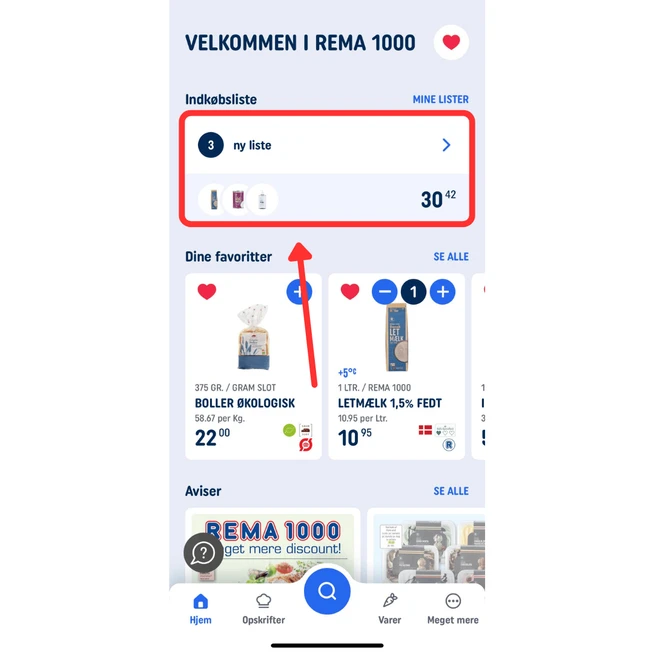Decrease Letmælk 1,5% fedt quantity
Screen dimensions: 654x654
click(x=384, y=292)
